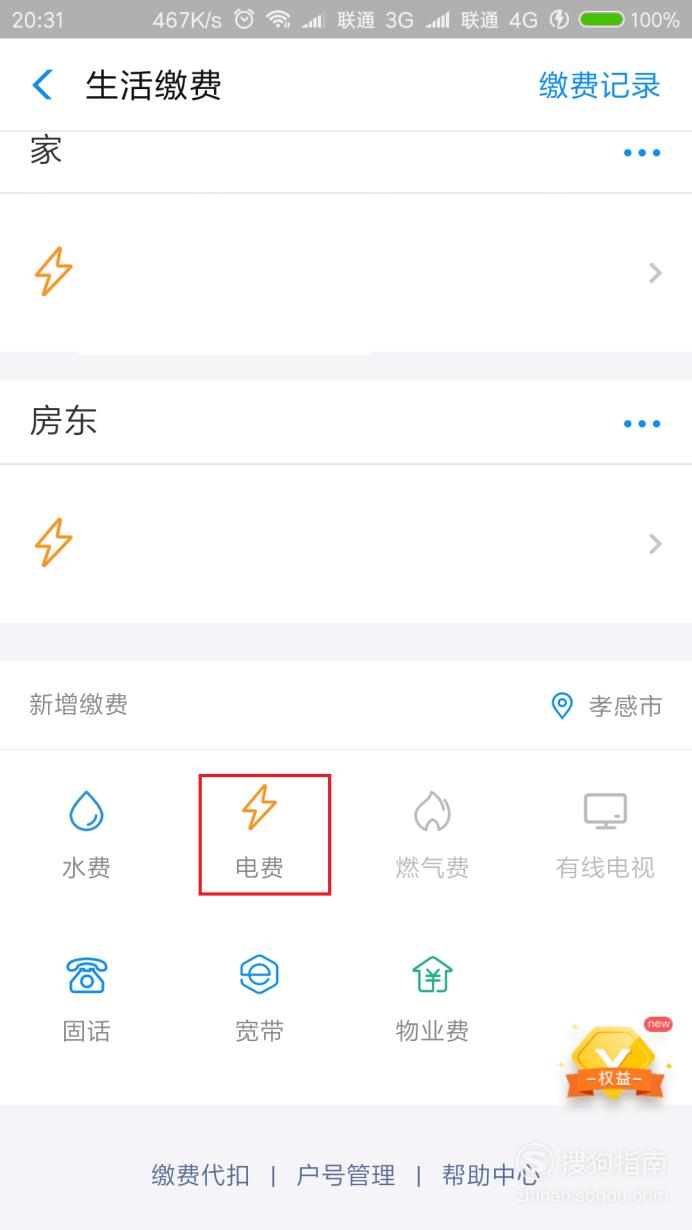The image size is (692, 1230).
Task: Select 有线电视 cable TV payment
Action: click(x=605, y=833)
